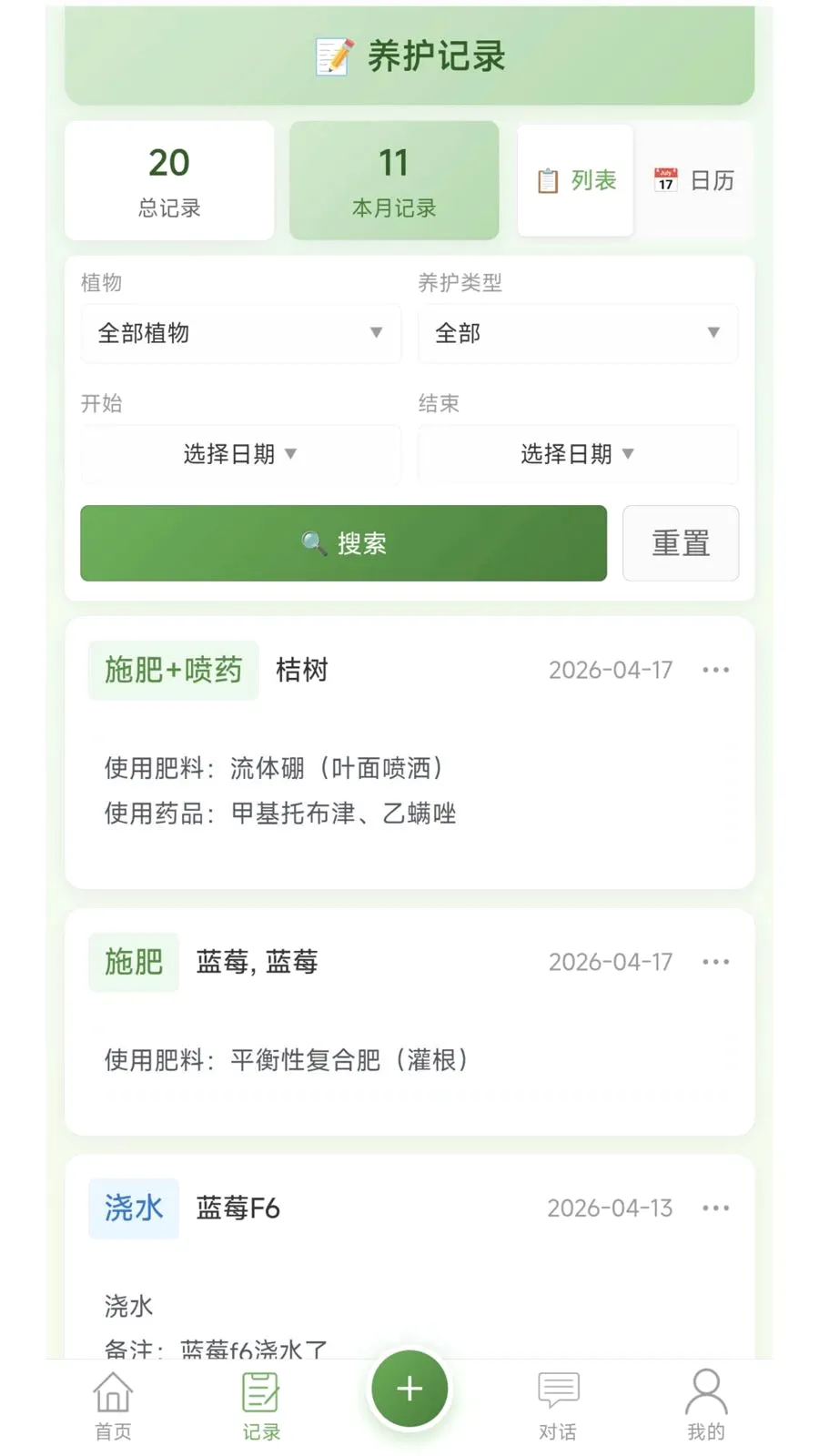Tap the green plus button to add record

point(409,1387)
